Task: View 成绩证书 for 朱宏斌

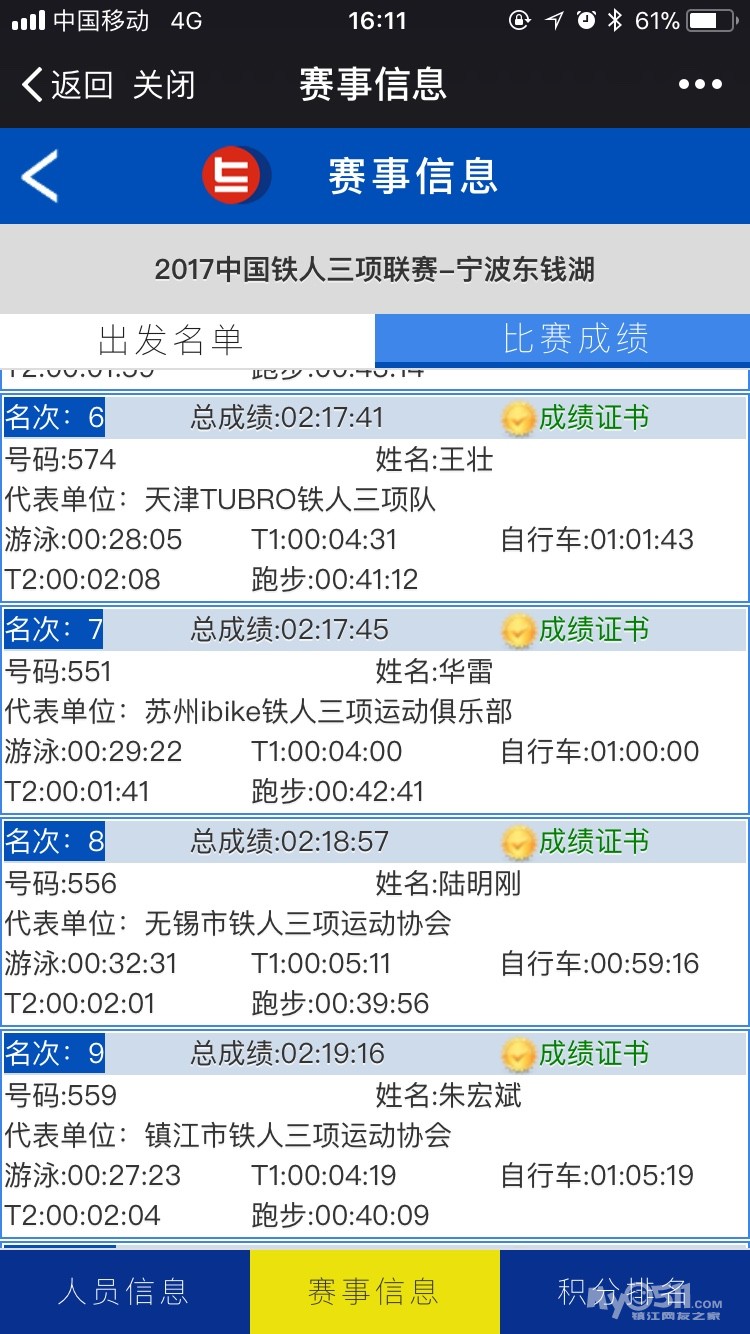Action: 576,1054
